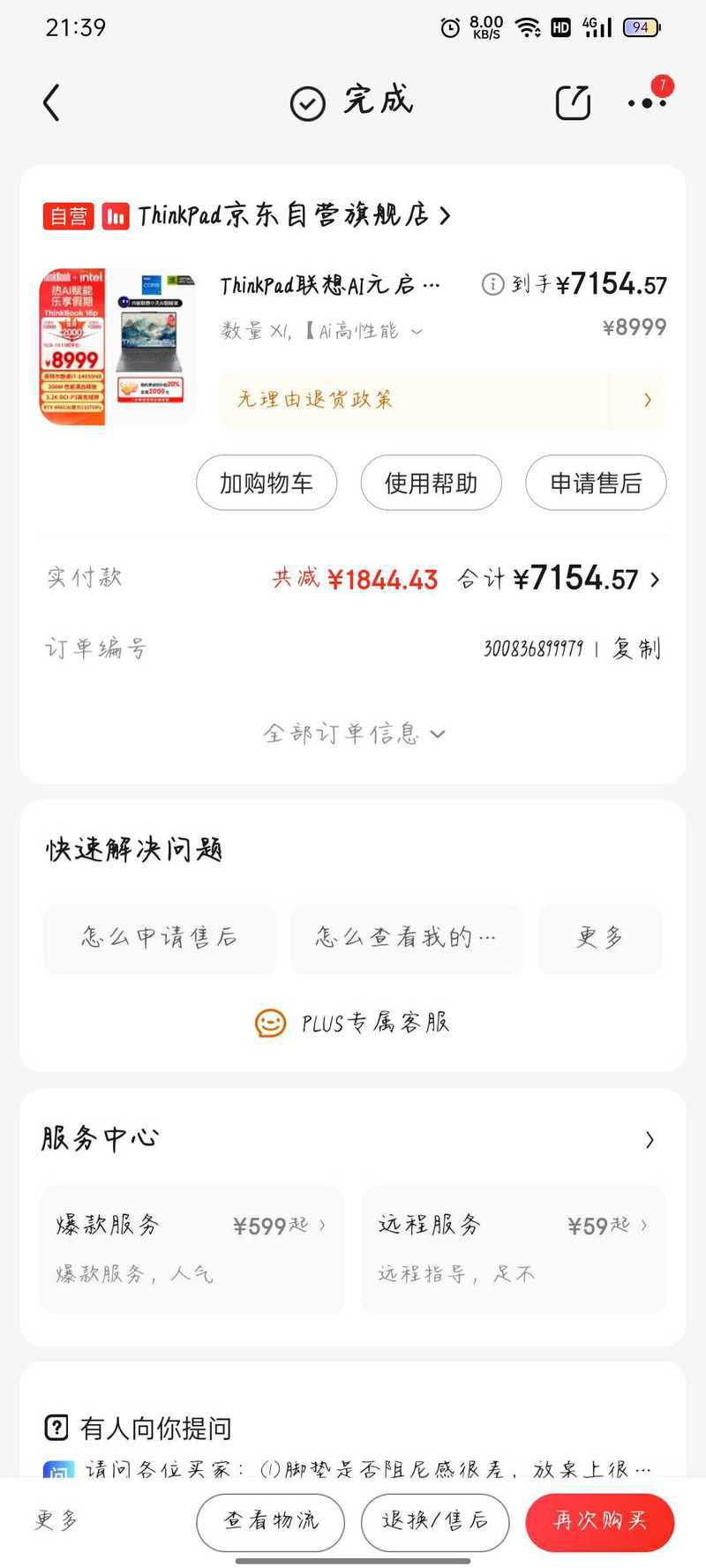Image resolution: width=706 pixels, height=1568 pixels.
Task: View the 无理由退货政策 details
Action: pyautogui.click(x=441, y=400)
